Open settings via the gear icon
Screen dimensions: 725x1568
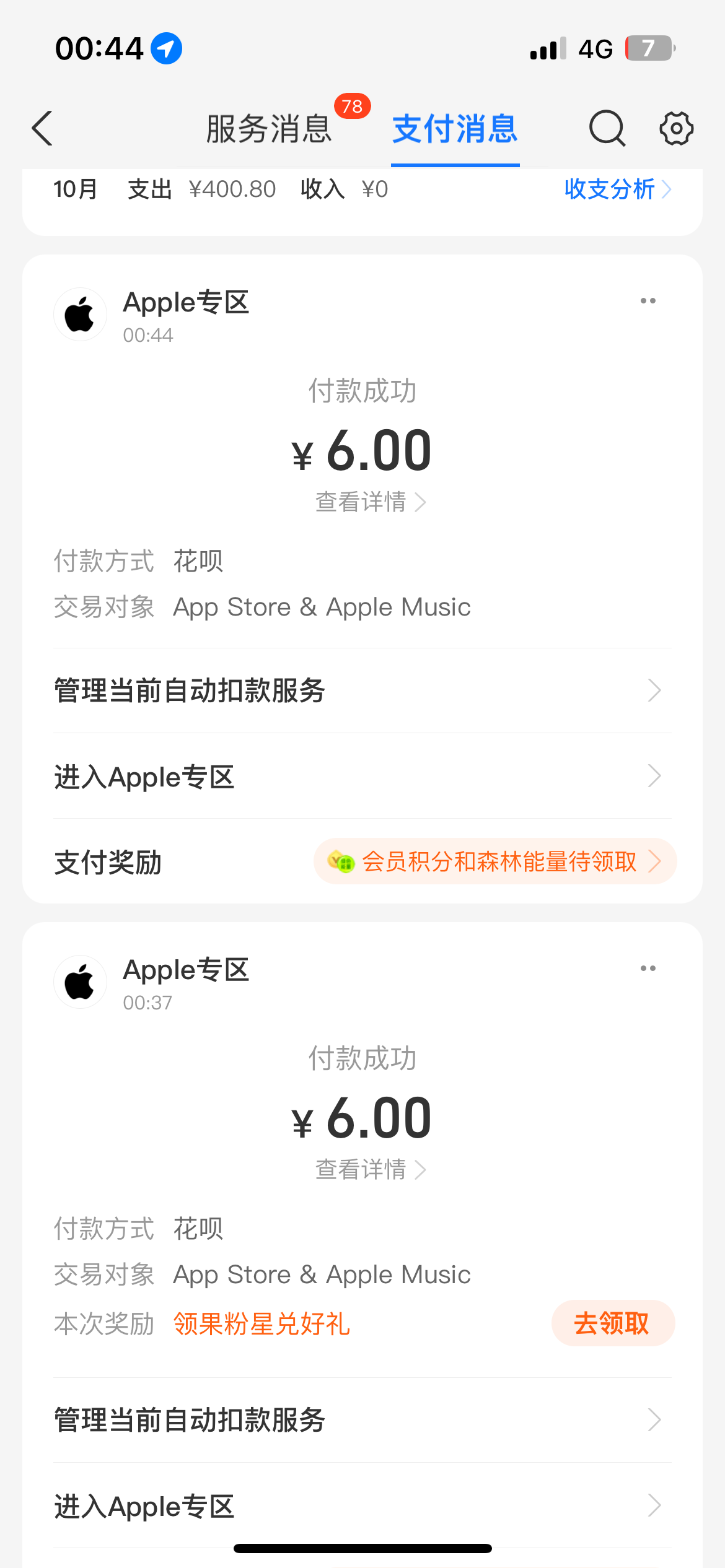pyautogui.click(x=675, y=128)
